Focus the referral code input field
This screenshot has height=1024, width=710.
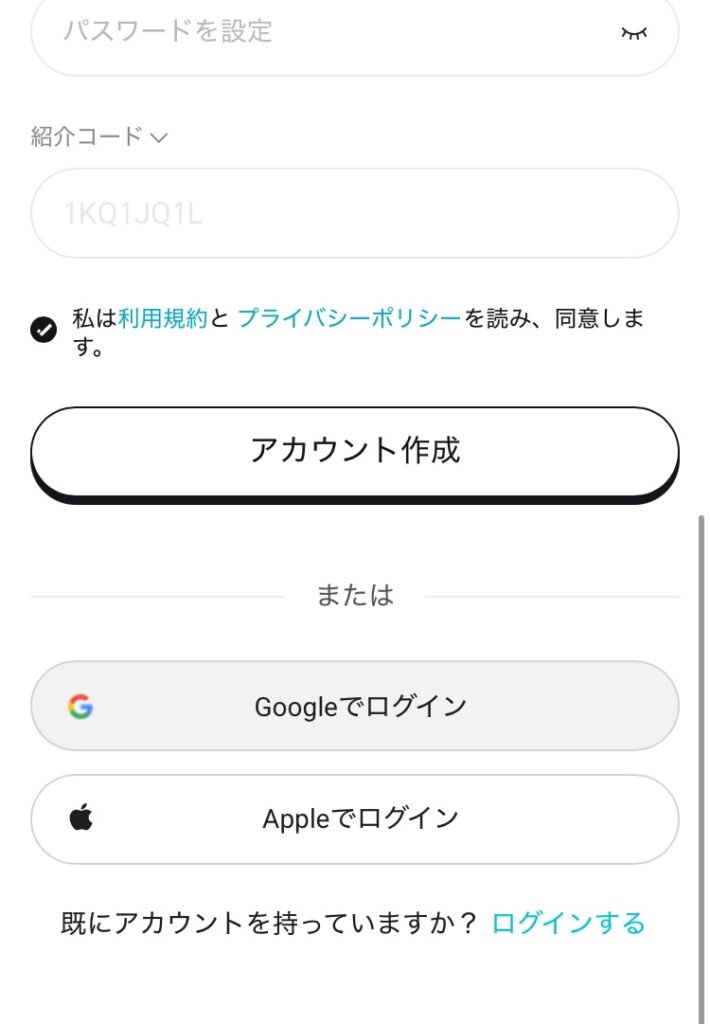[354, 213]
